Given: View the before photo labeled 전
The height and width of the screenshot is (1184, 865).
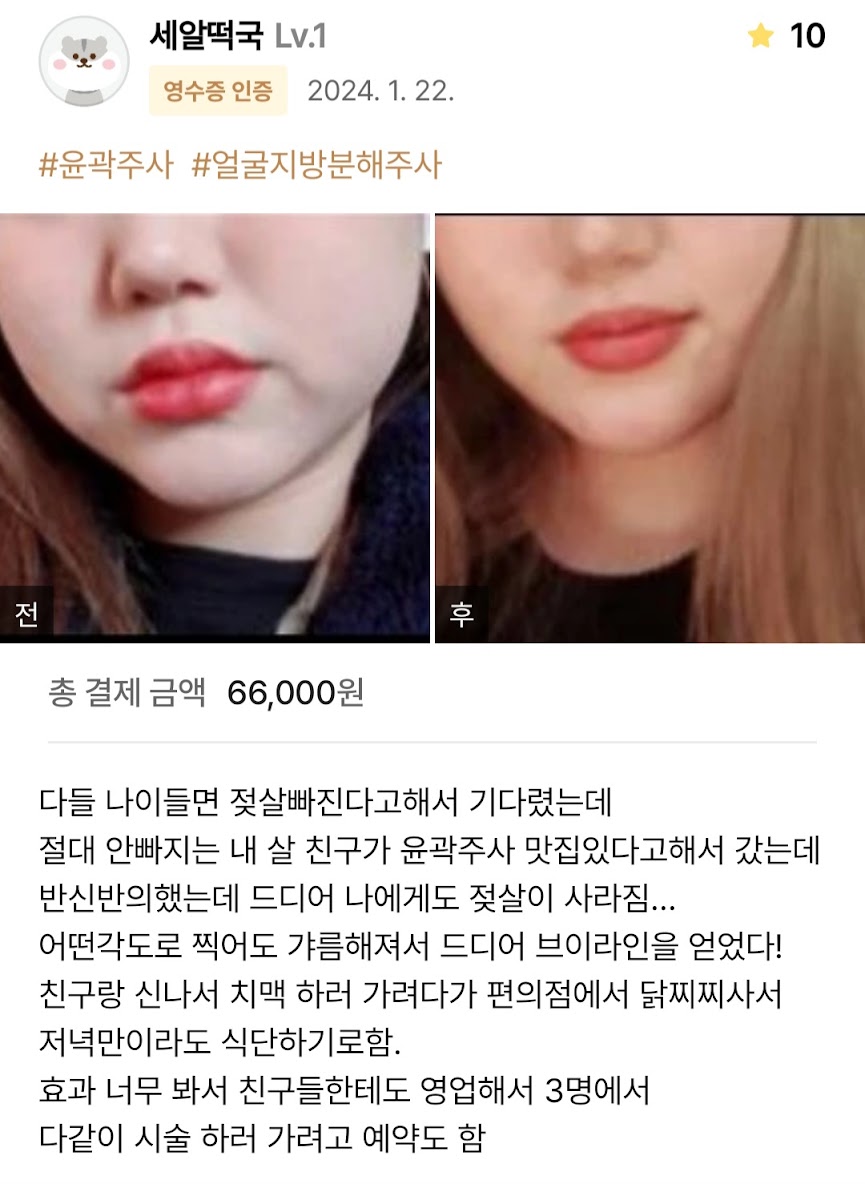Looking at the screenshot, I should (214, 427).
